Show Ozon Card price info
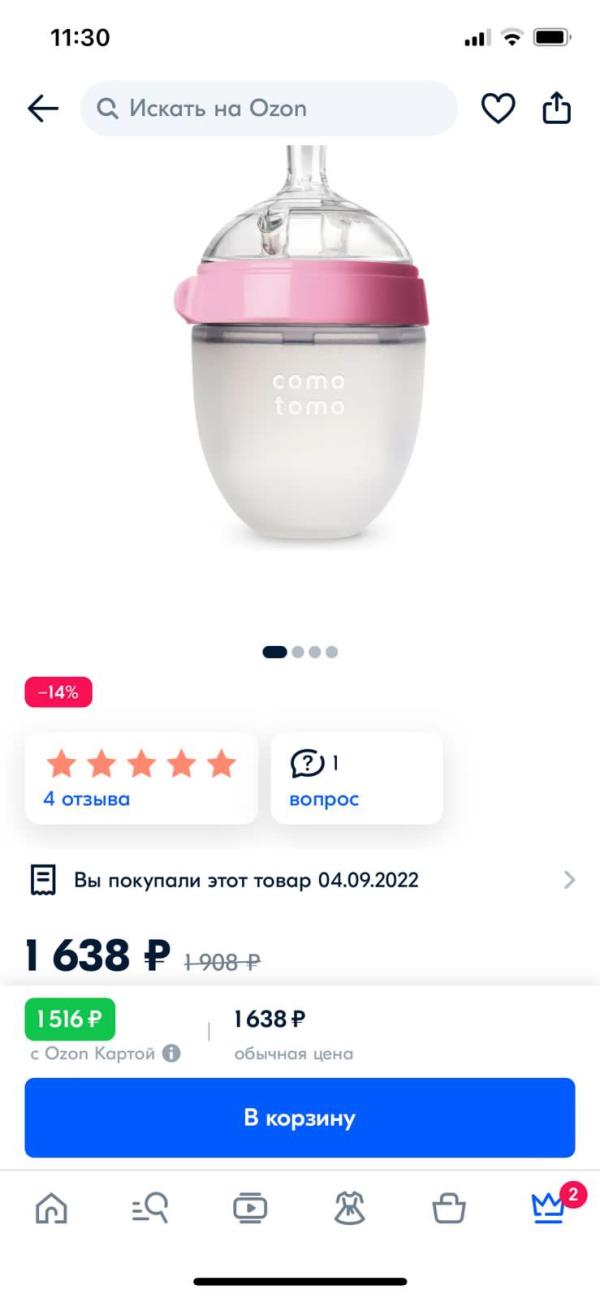Viewport: 600px width, 1297px height. (x=171, y=1053)
